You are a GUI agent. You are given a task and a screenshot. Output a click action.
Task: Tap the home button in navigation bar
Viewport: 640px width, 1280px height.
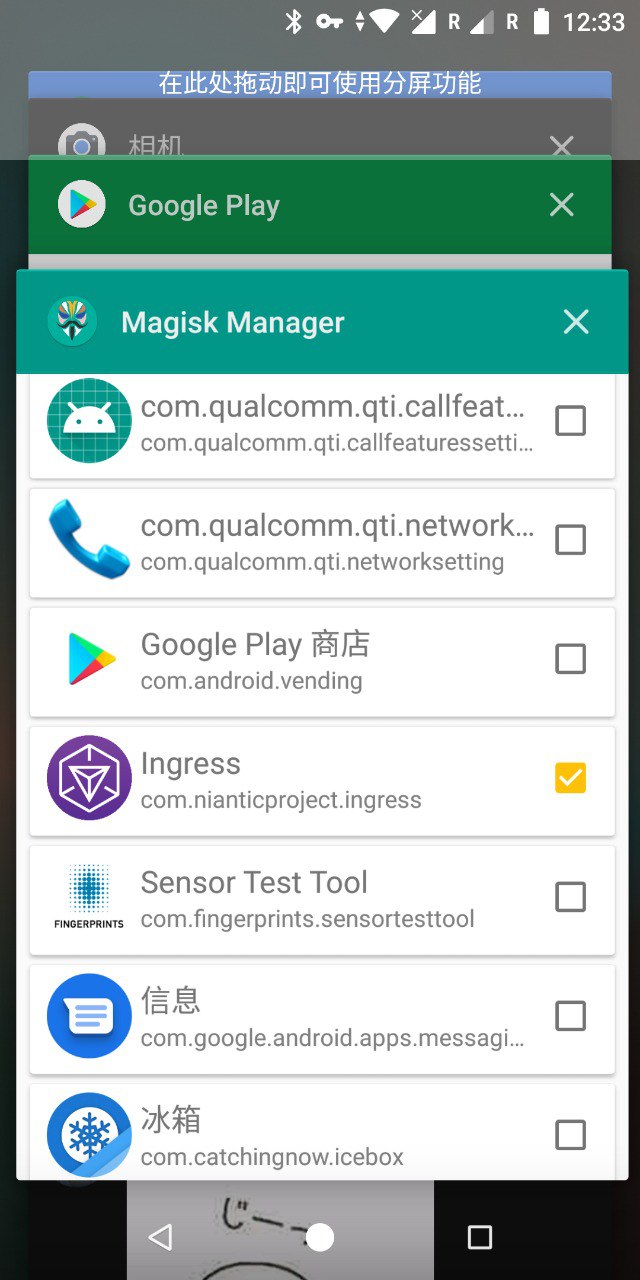320,1238
